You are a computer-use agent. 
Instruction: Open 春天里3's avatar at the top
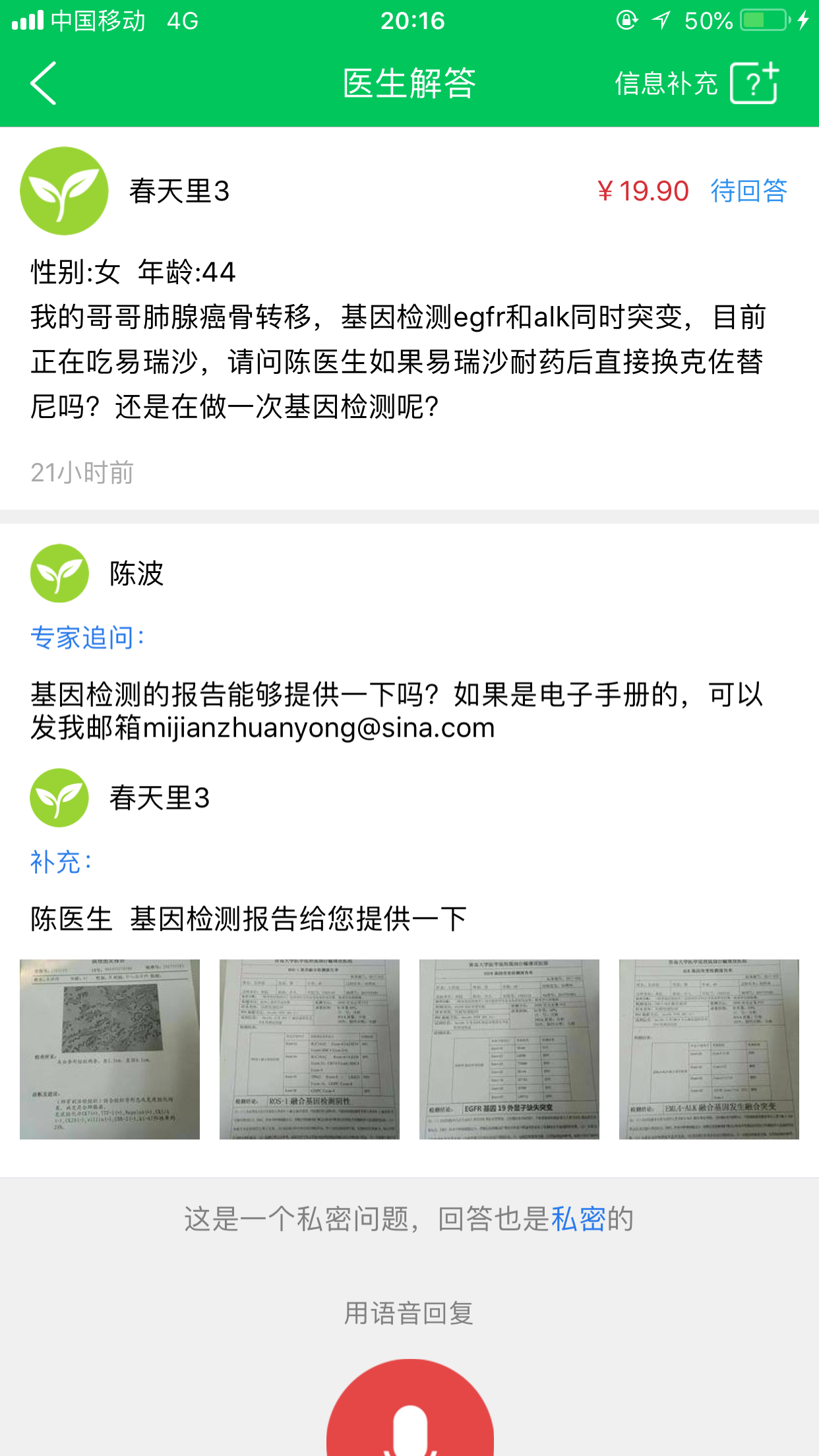coord(64,191)
